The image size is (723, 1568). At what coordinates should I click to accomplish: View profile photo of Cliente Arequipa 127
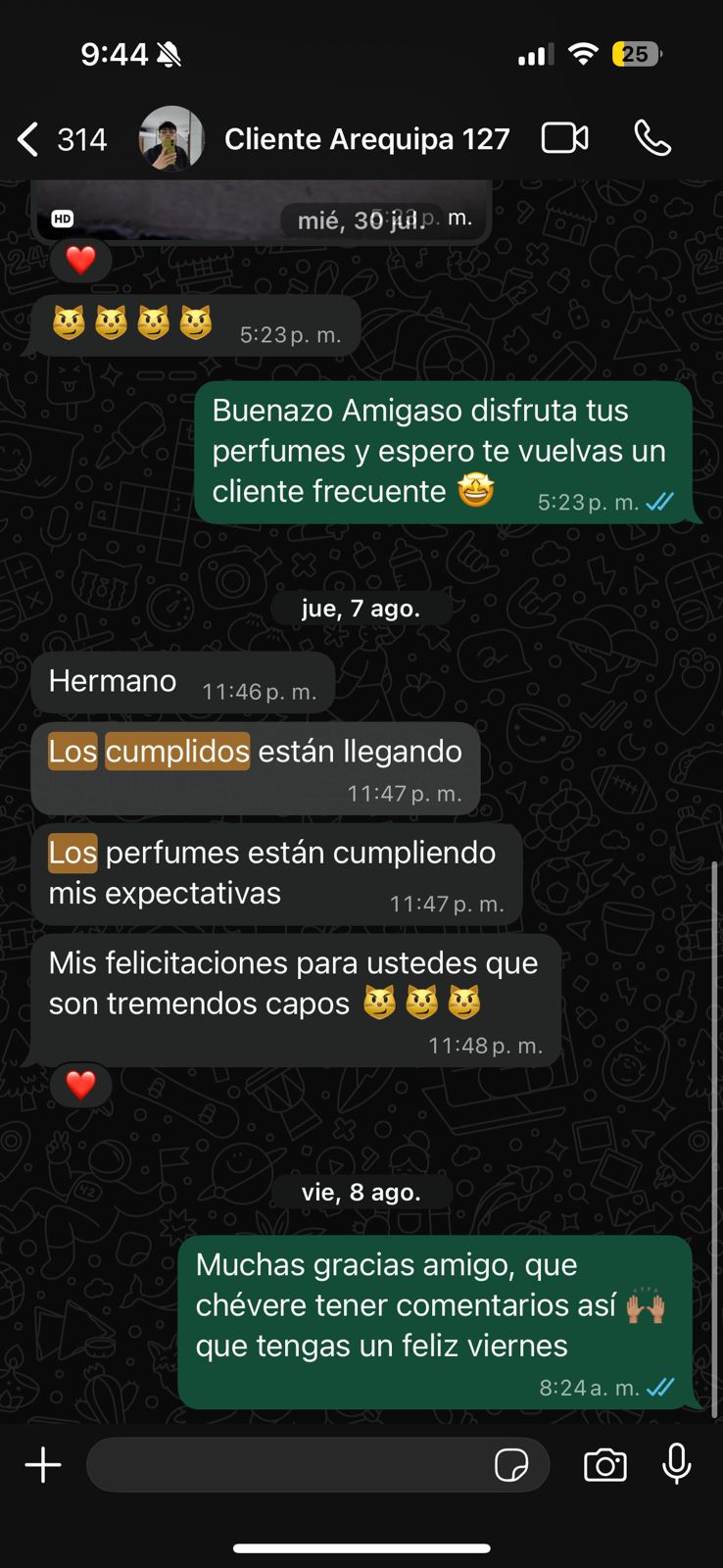pos(171,139)
